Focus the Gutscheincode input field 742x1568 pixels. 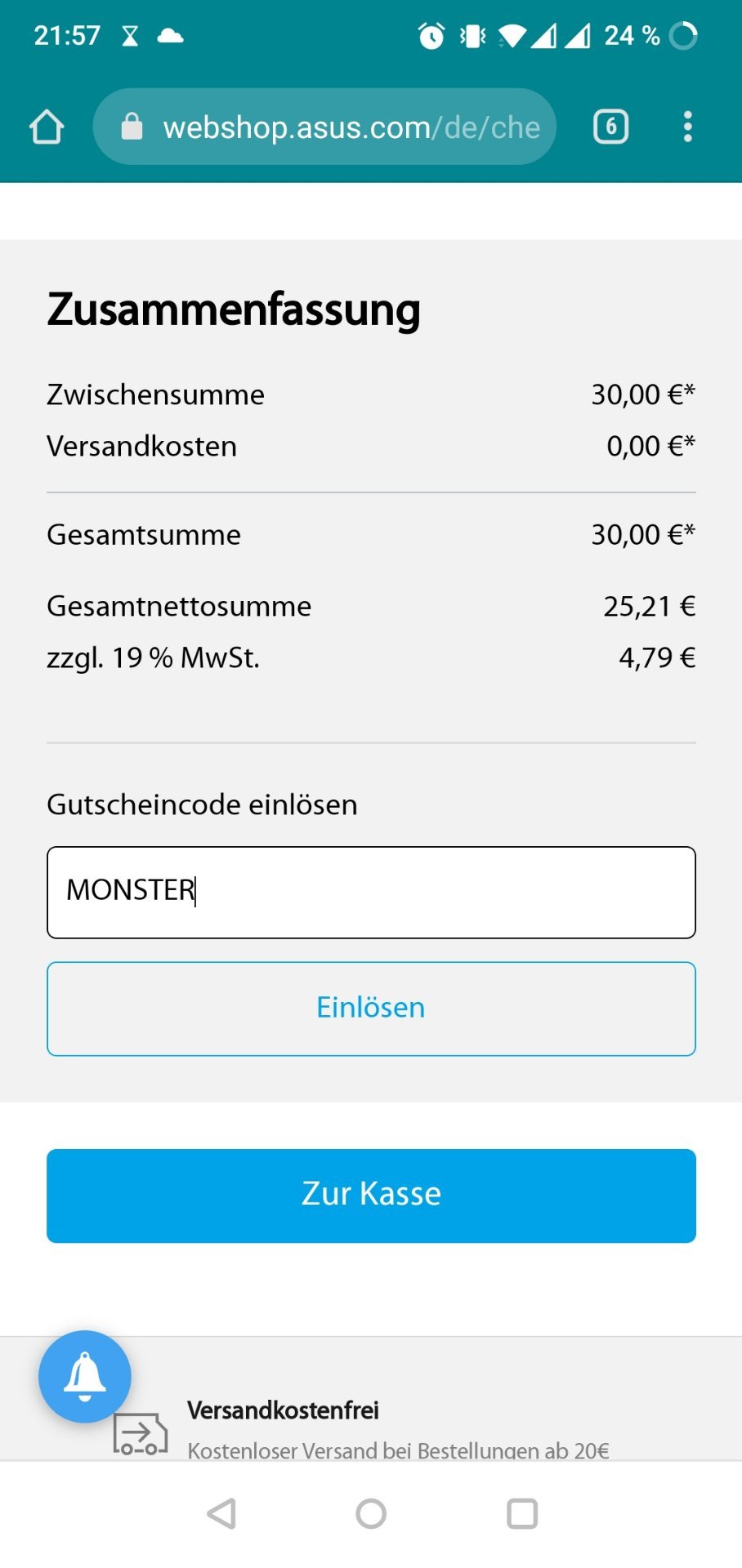tap(371, 892)
